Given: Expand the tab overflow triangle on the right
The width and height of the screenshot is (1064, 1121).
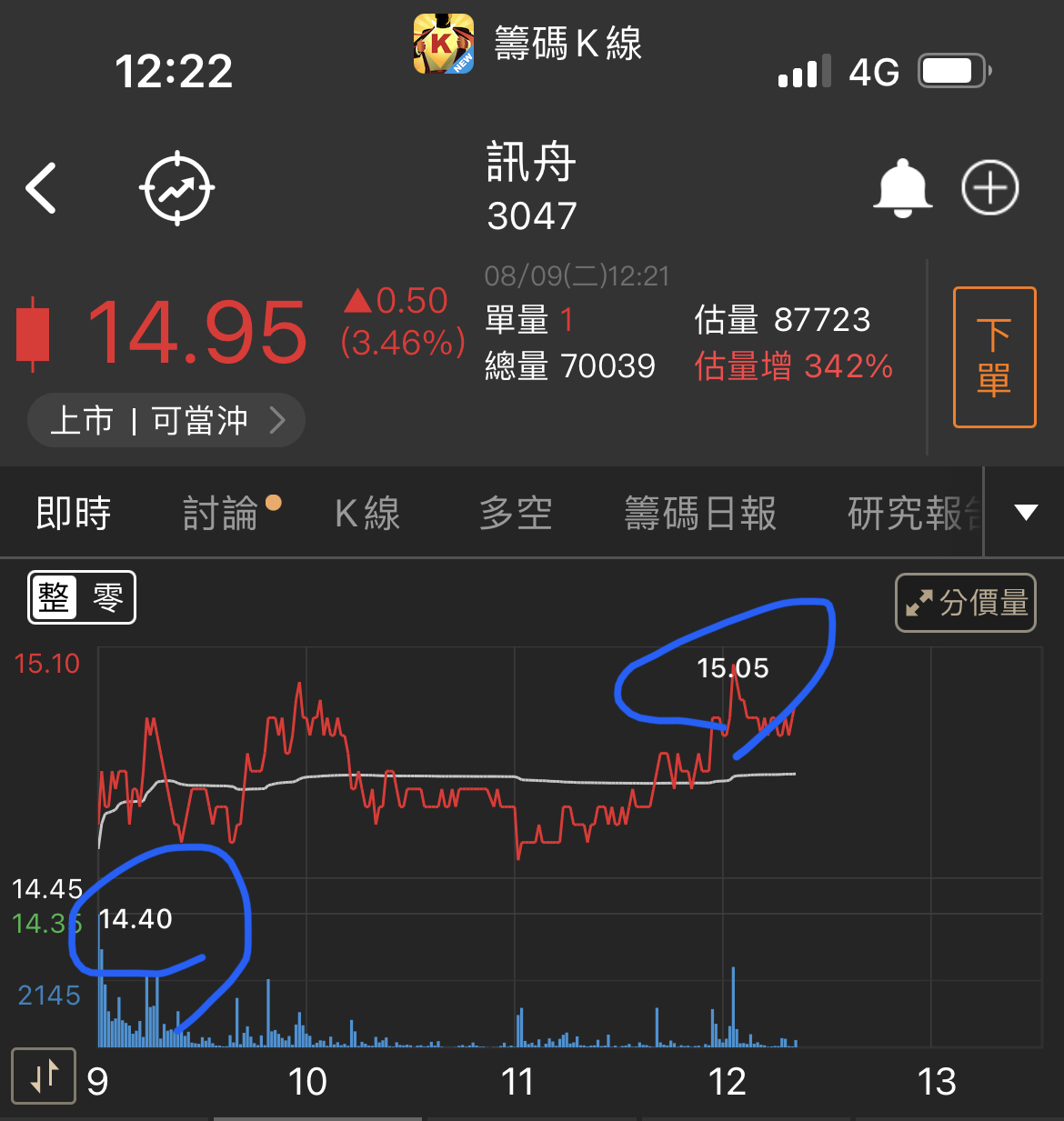Looking at the screenshot, I should point(1026,513).
